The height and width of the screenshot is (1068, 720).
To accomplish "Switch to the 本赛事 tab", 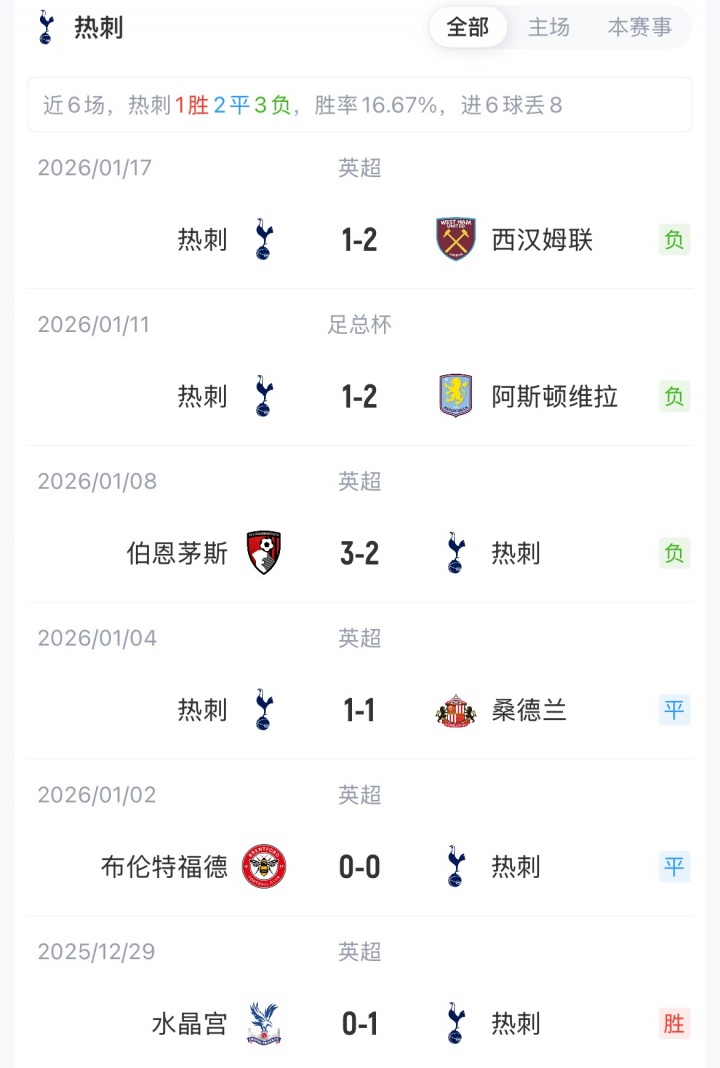I will coord(640,27).
